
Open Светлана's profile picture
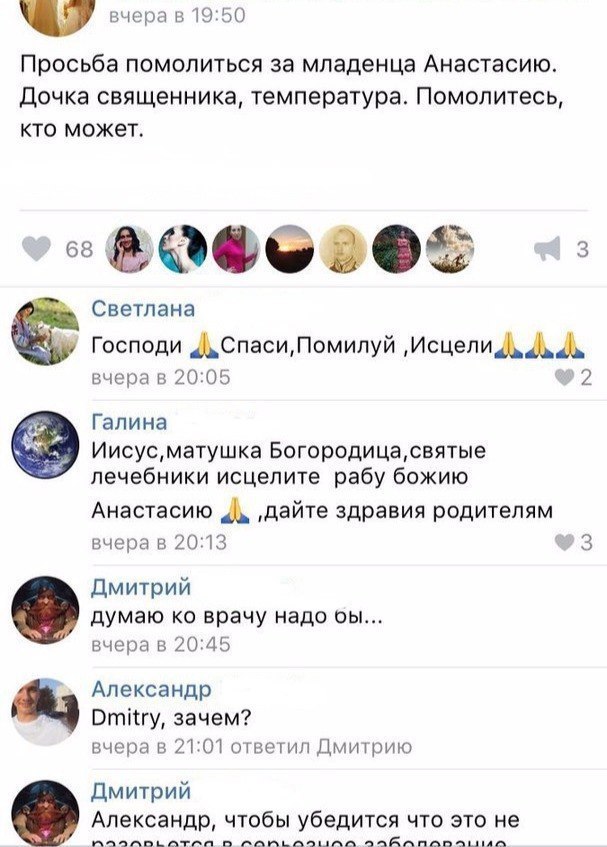(45, 331)
